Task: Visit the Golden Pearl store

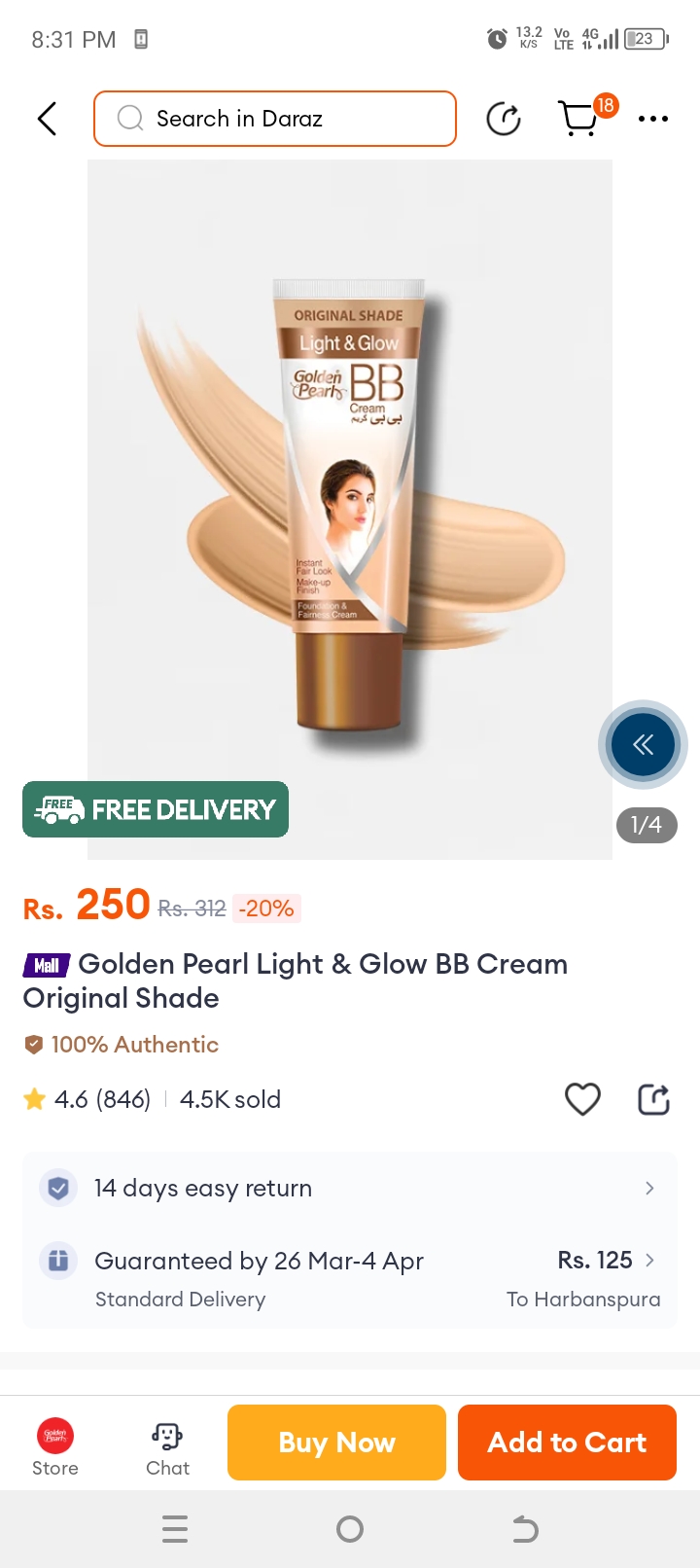Action: click(55, 1445)
